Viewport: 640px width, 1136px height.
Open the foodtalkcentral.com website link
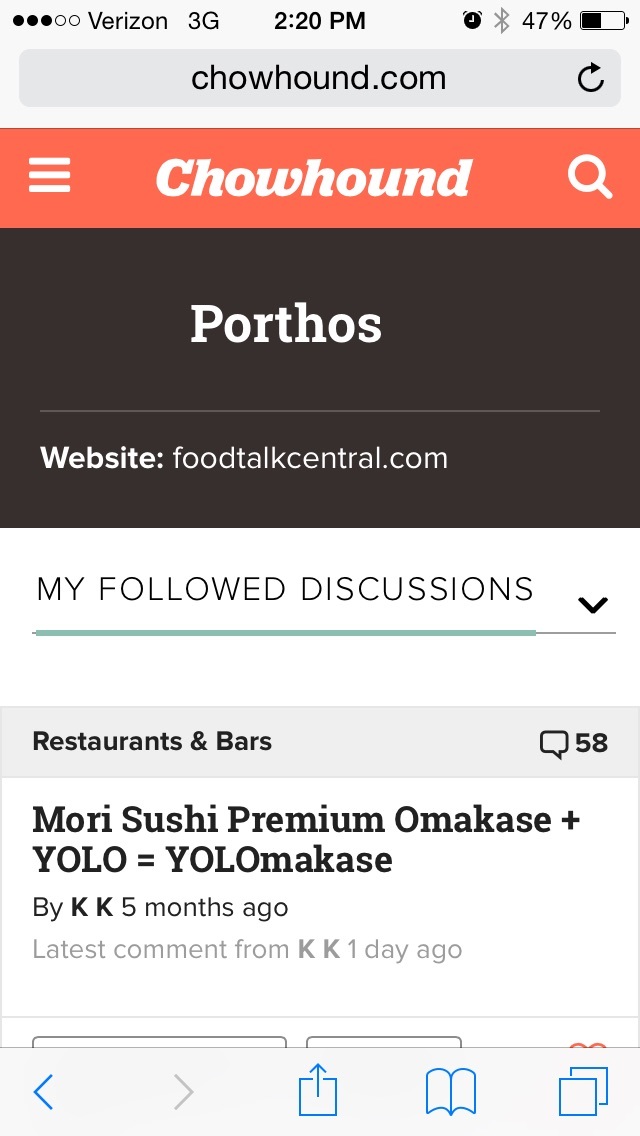(x=310, y=458)
